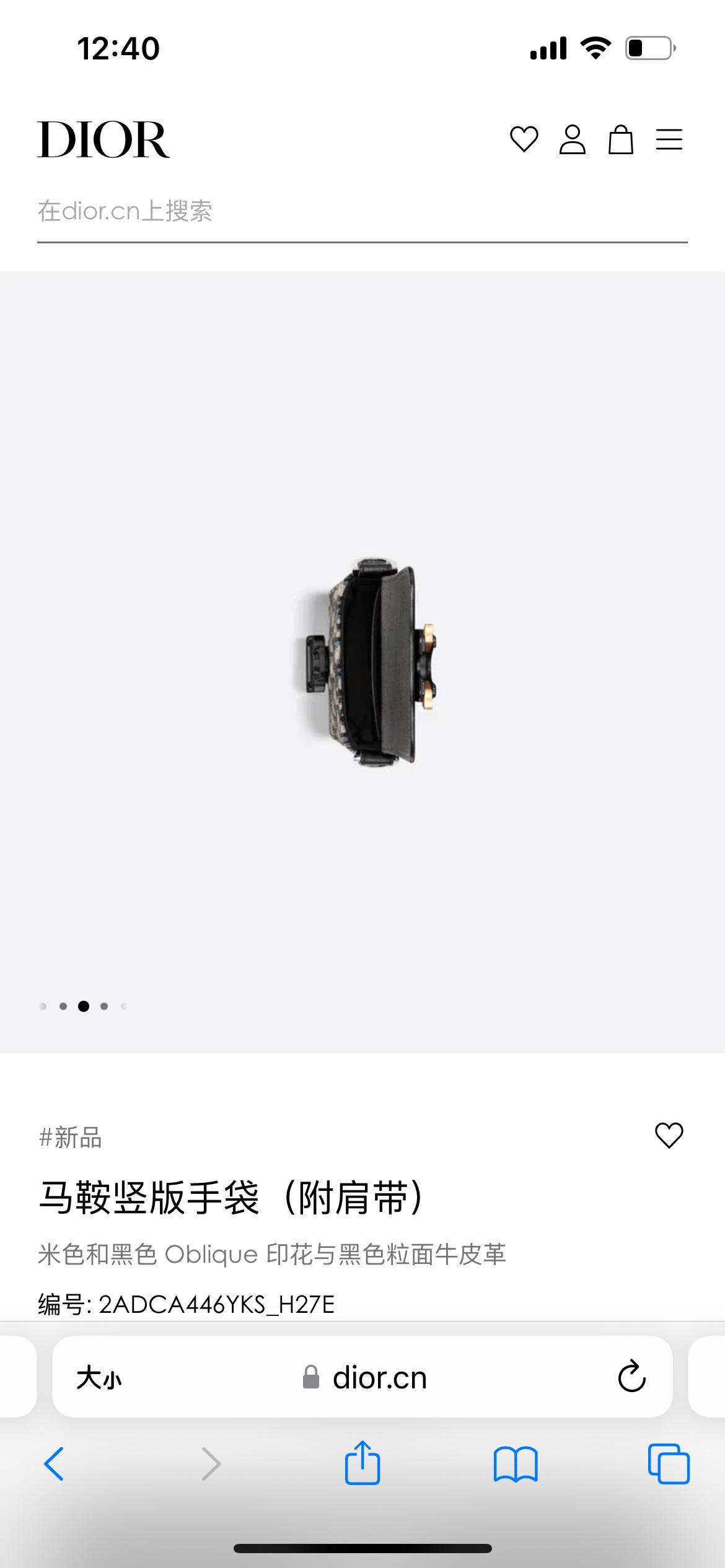
Task: Open the shopping bag
Action: click(620, 139)
